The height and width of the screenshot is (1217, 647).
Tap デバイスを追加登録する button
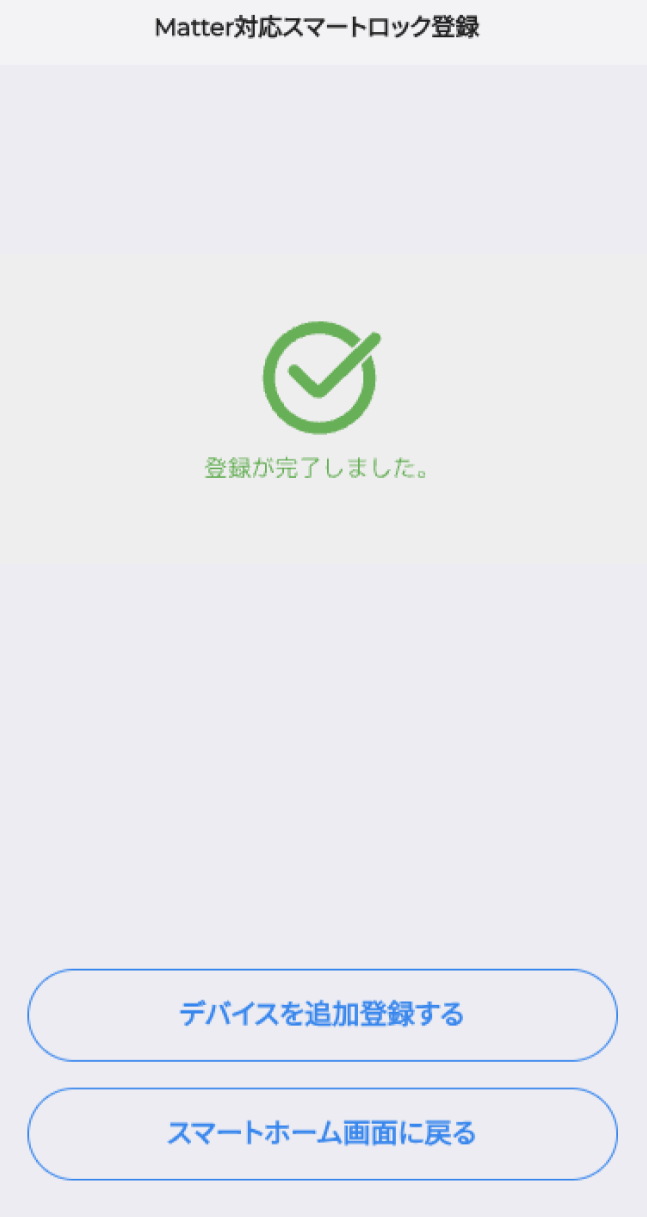[322, 1015]
